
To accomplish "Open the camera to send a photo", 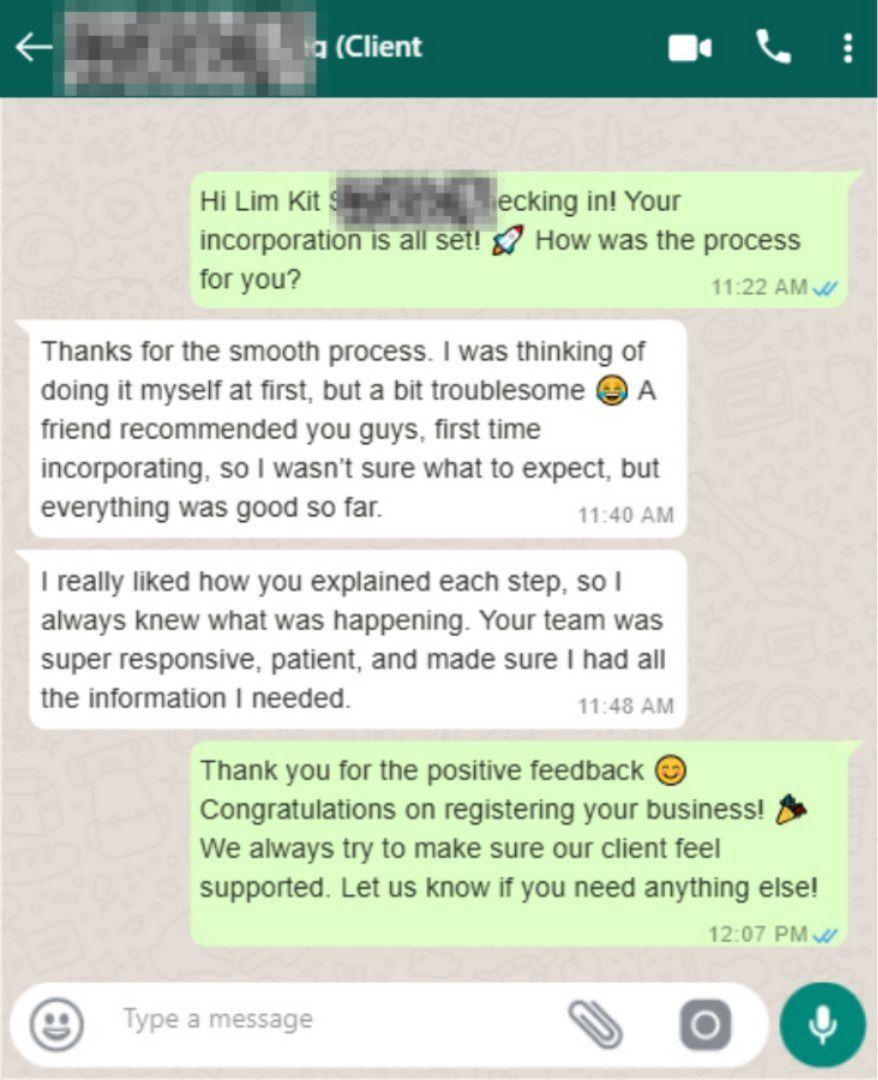I will (x=705, y=1025).
